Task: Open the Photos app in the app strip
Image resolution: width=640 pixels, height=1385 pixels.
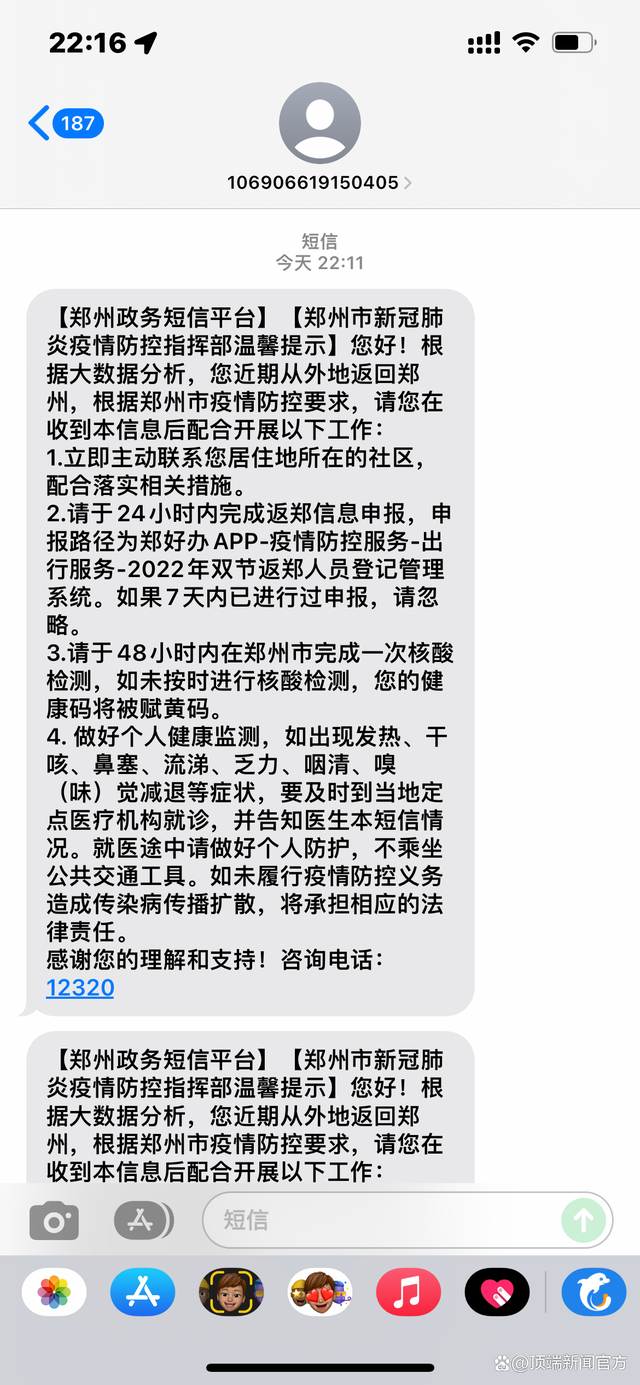Action: point(54,1292)
